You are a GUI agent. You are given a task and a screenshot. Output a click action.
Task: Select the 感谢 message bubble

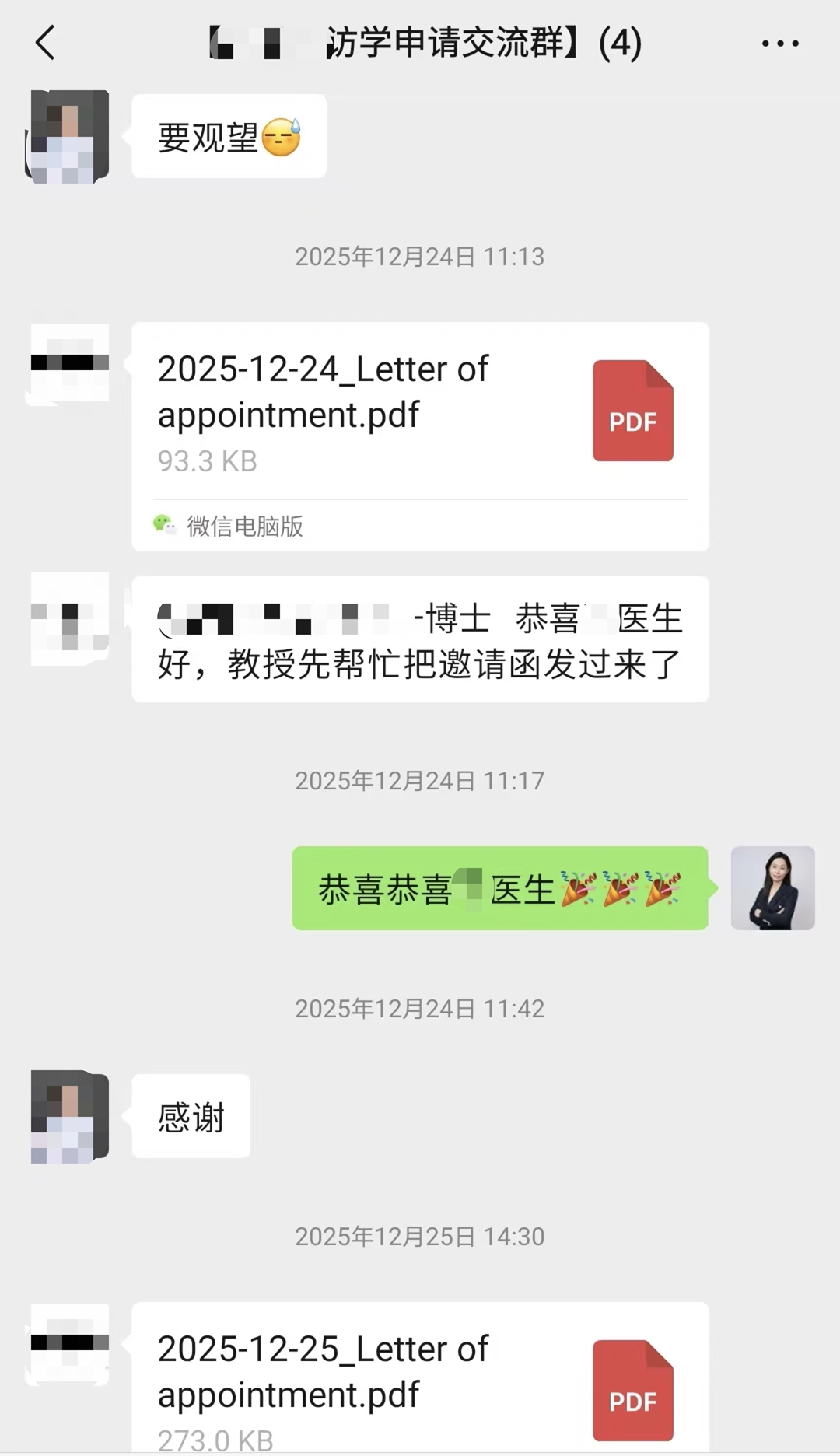coord(190,1118)
